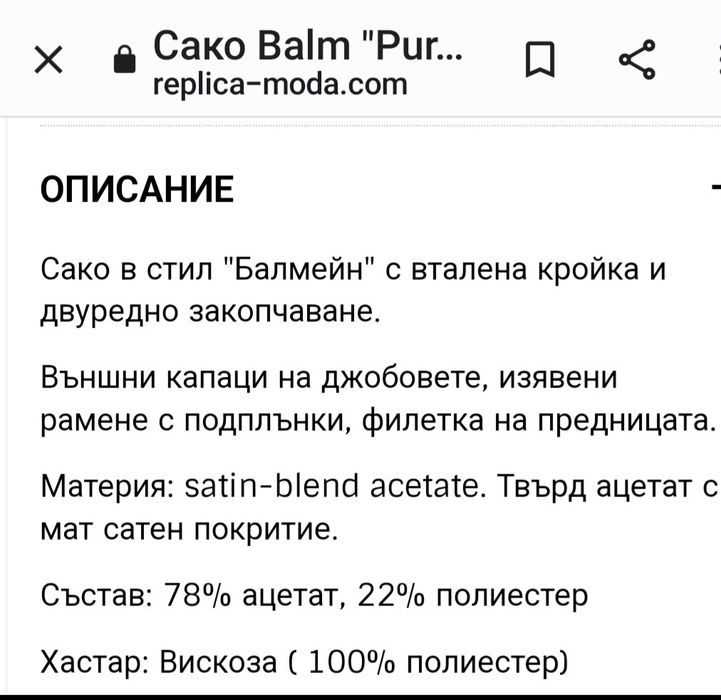Bookmark the replica-moda.com page

tap(540, 61)
